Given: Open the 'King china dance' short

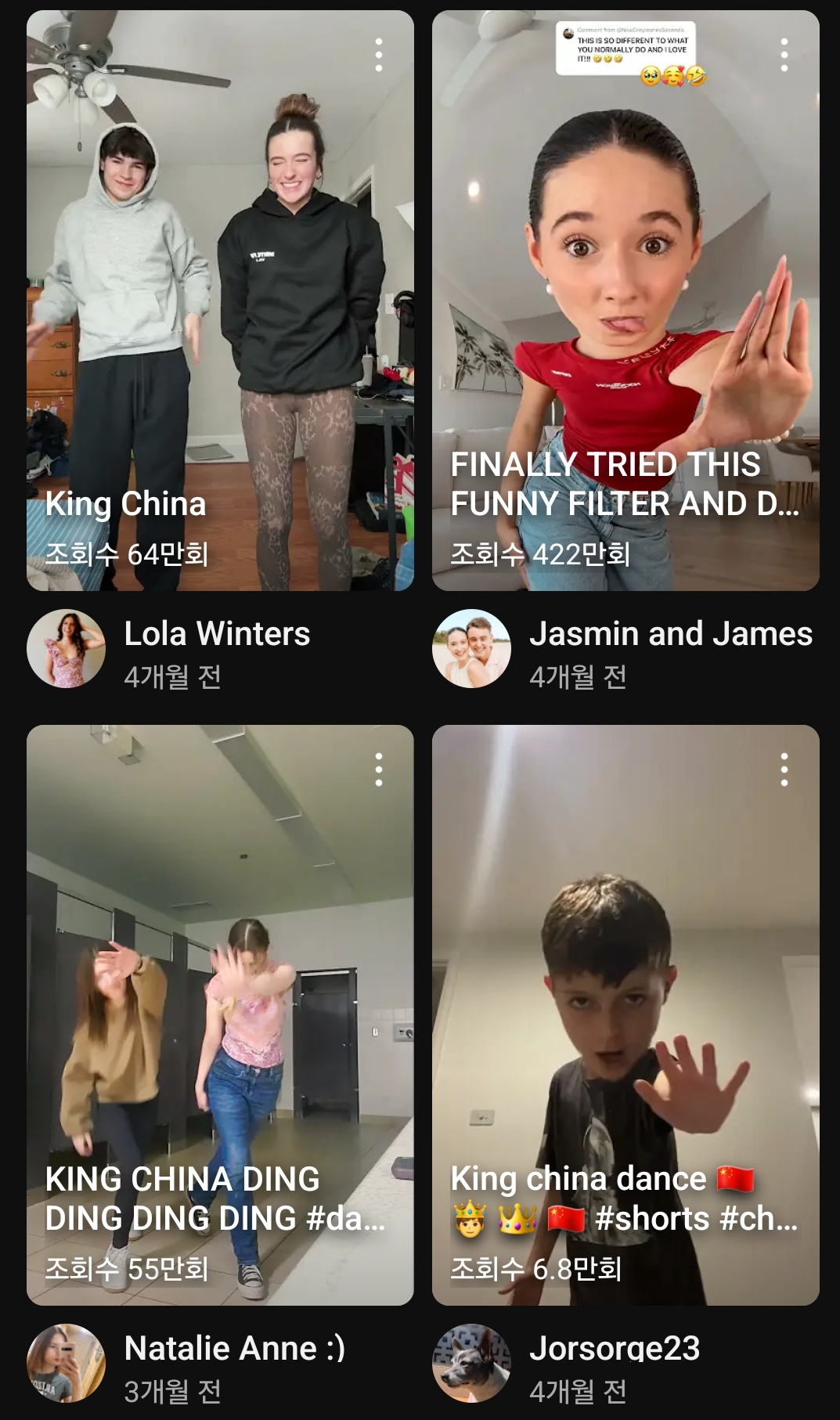Looking at the screenshot, I should coord(625,1015).
